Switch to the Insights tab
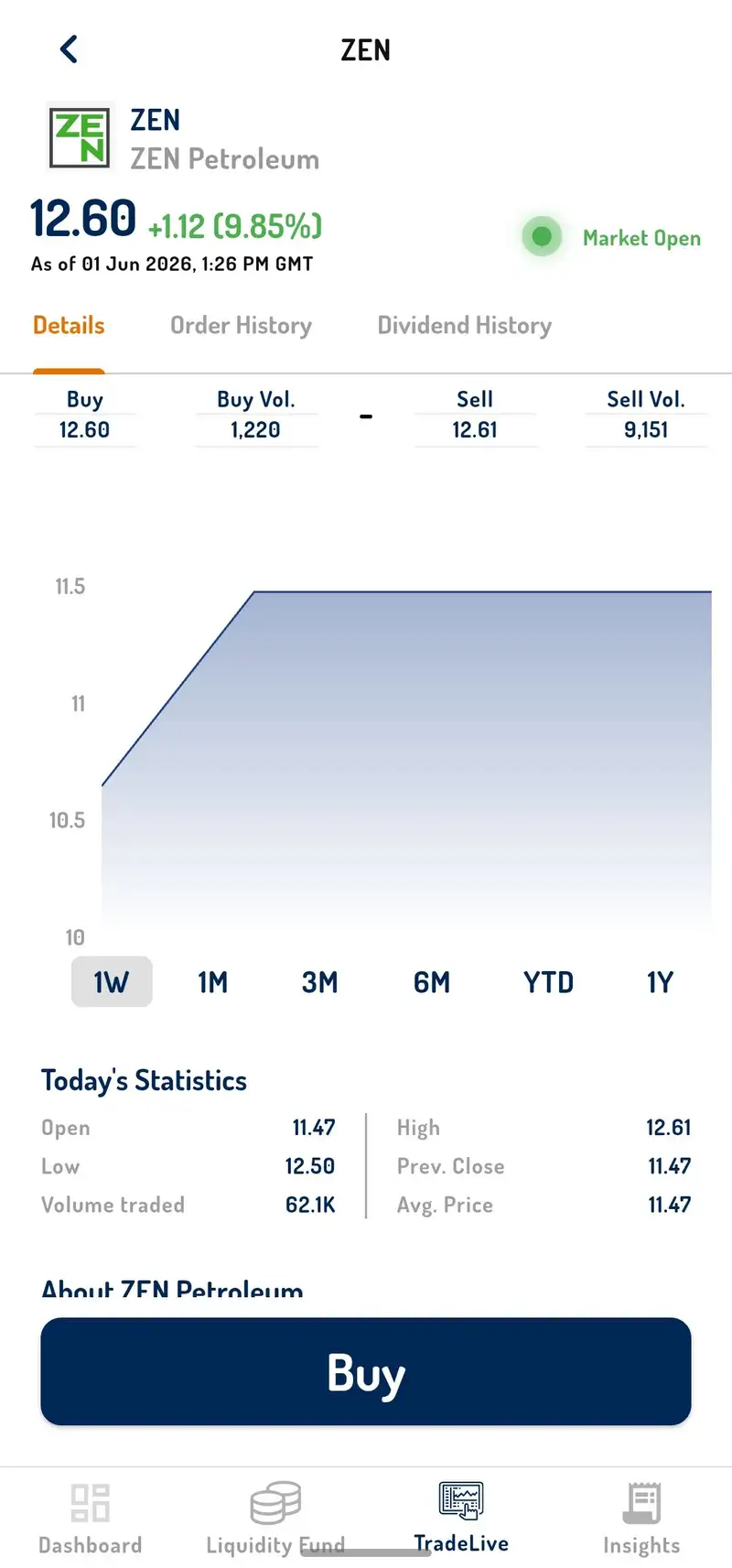 click(x=641, y=1519)
